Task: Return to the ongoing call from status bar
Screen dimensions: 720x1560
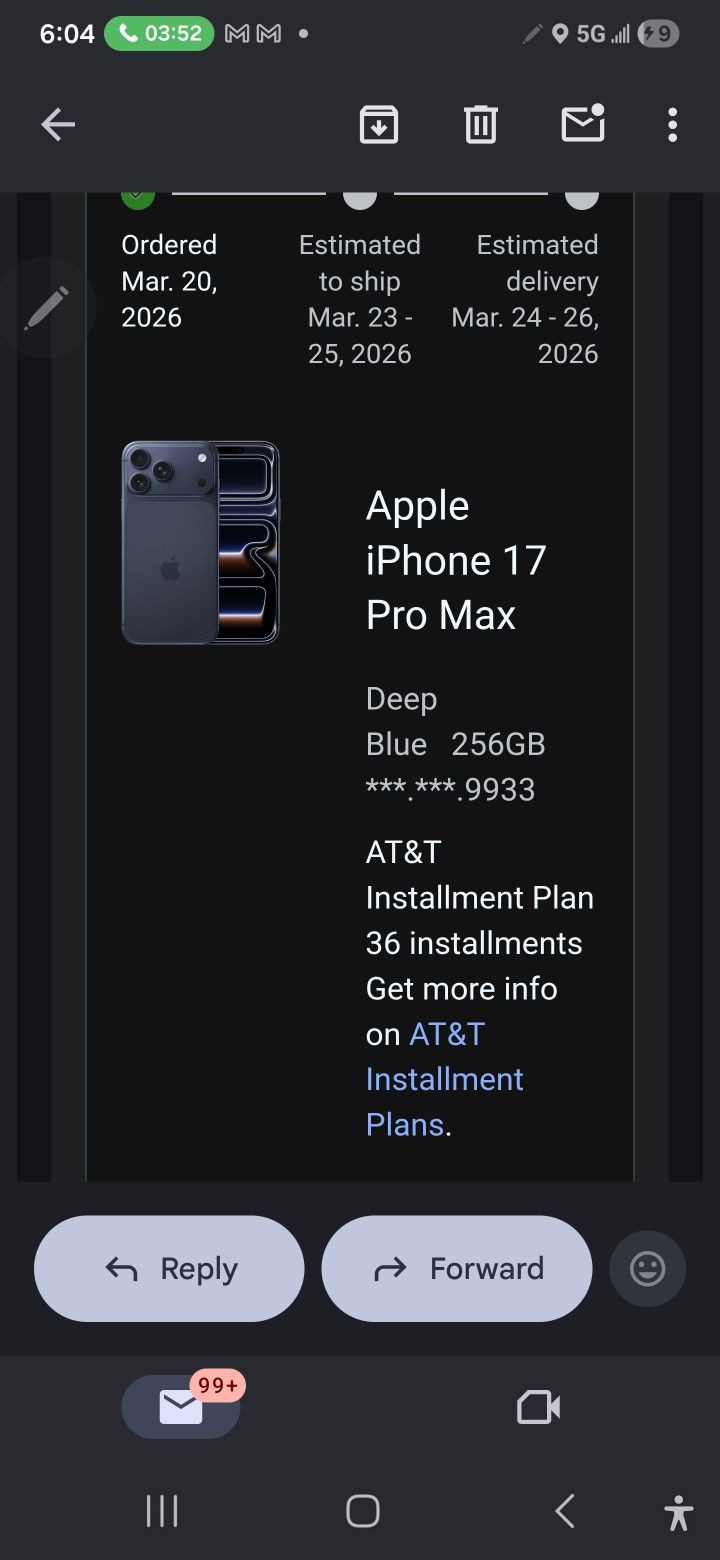Action: (159, 33)
